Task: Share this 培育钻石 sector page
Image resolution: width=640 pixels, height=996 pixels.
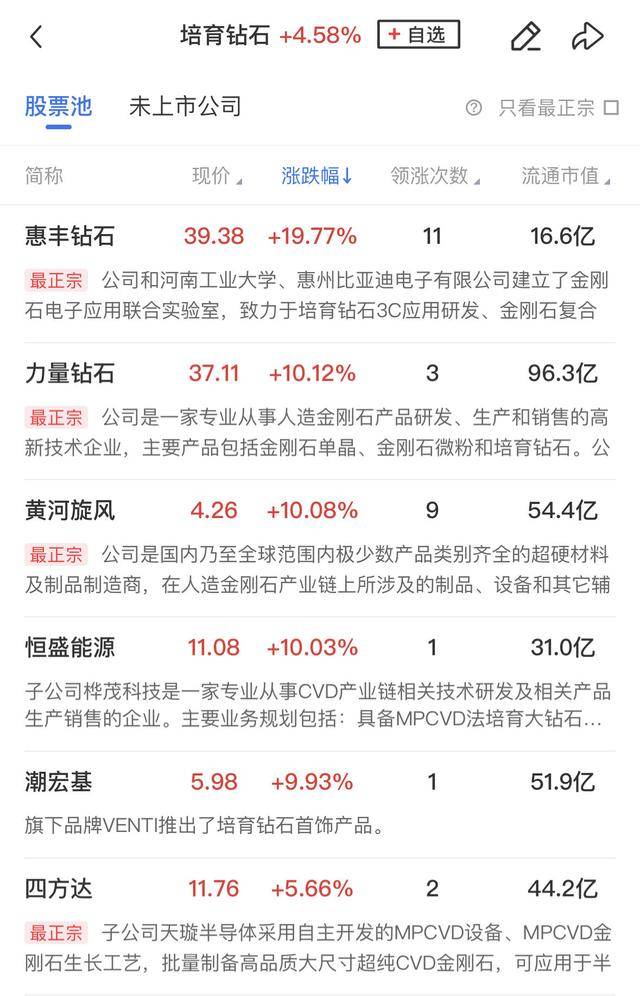Action: [587, 37]
